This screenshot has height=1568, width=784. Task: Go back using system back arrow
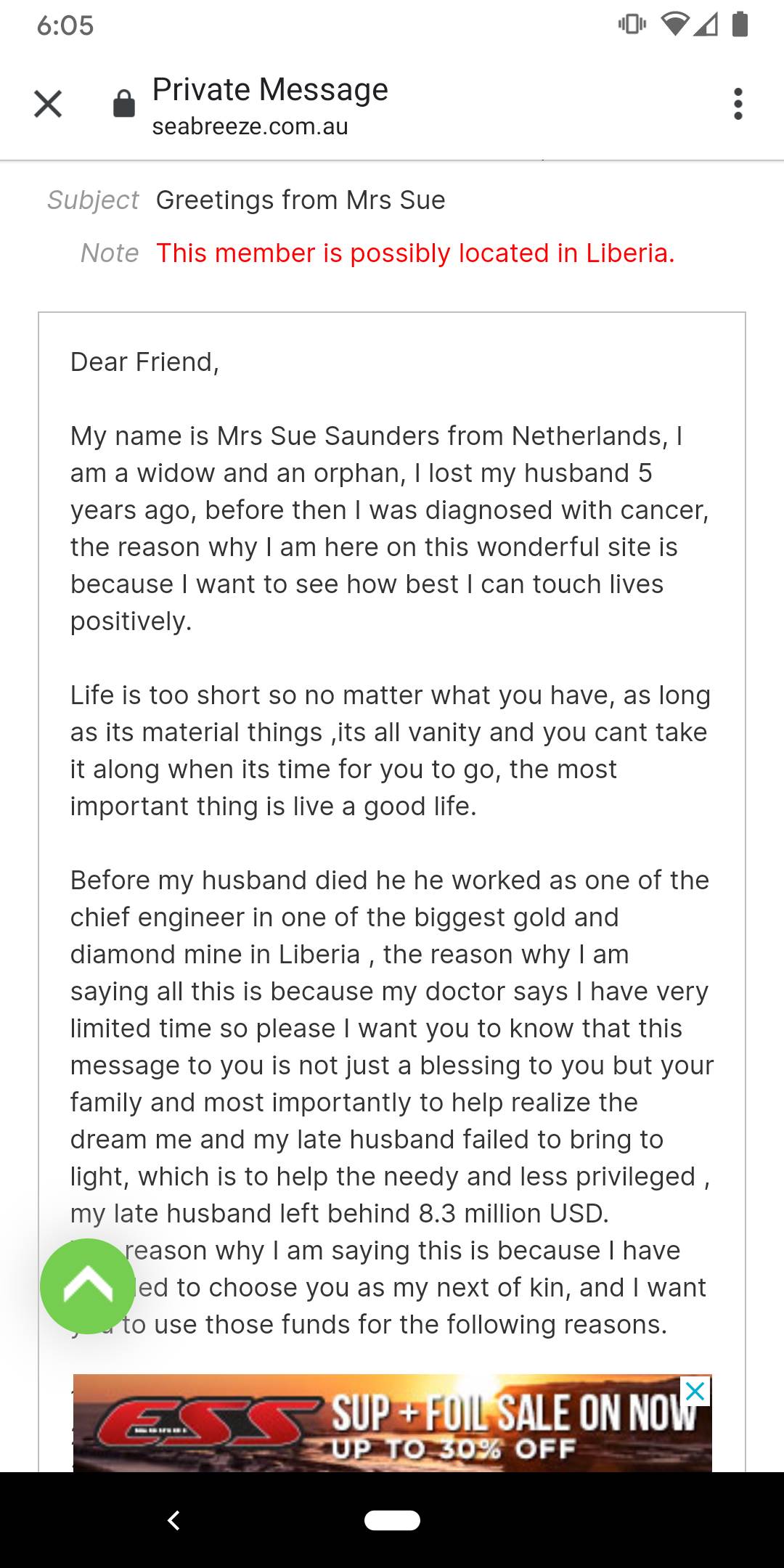click(x=173, y=1520)
